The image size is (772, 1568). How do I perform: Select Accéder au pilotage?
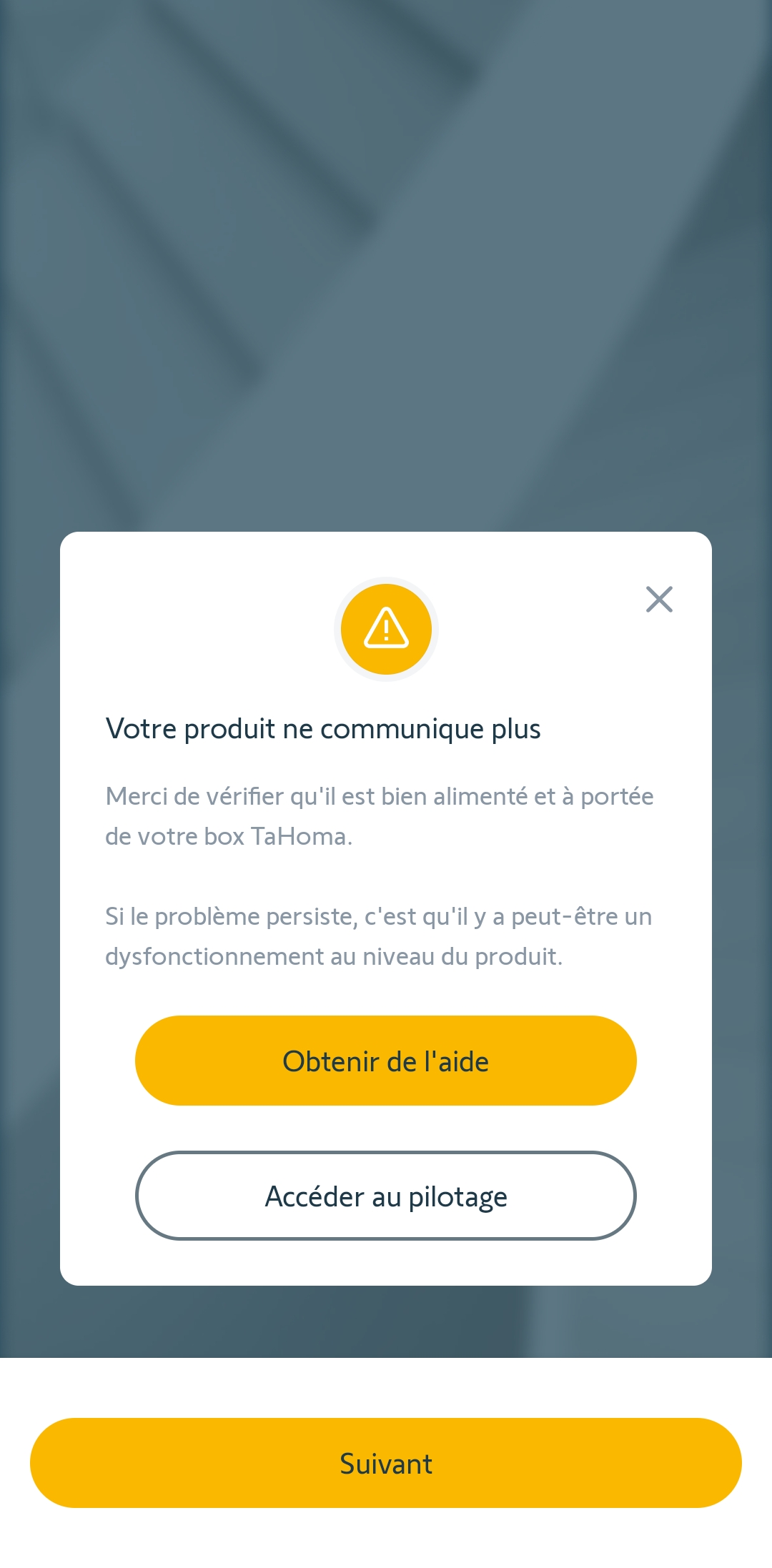point(386,1196)
